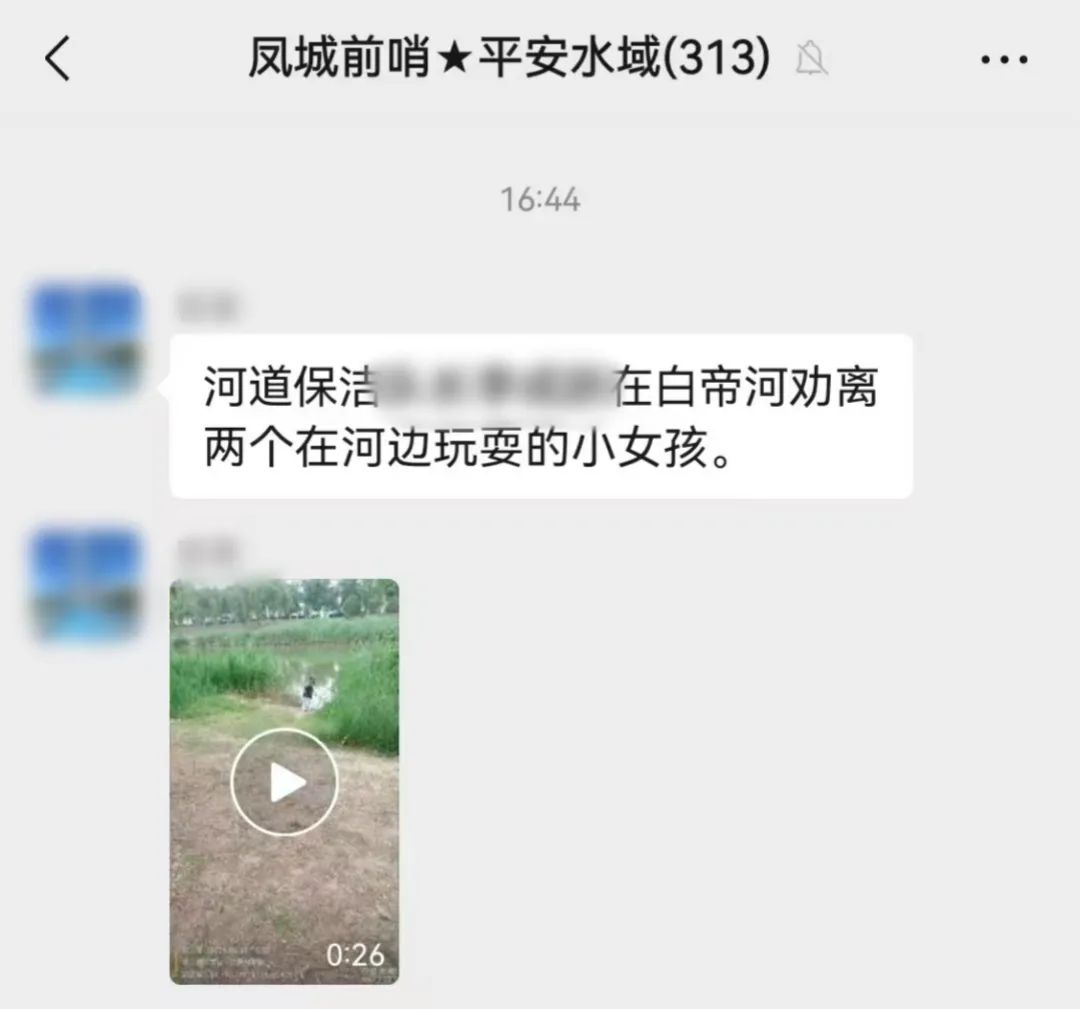Tap the 河道保洁 message bubble
This screenshot has width=1080, height=1009.
tap(540, 416)
